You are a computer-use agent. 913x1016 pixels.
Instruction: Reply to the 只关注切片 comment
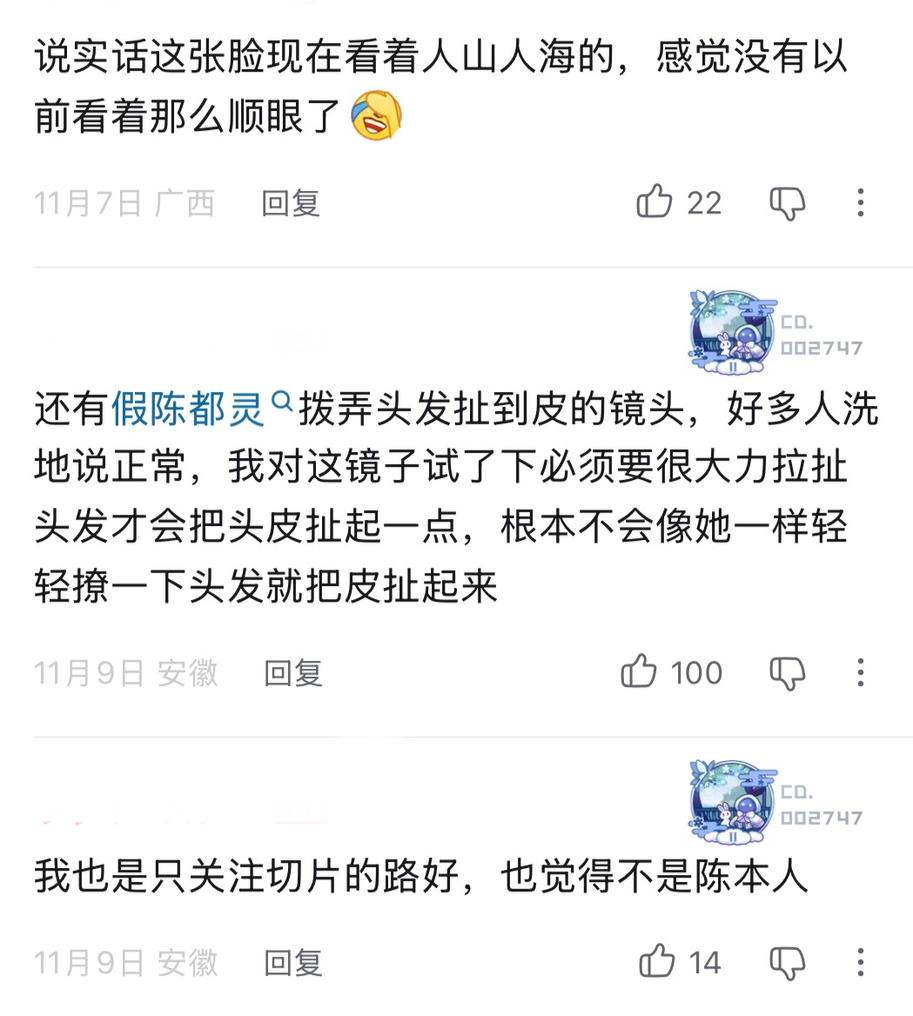(x=293, y=963)
